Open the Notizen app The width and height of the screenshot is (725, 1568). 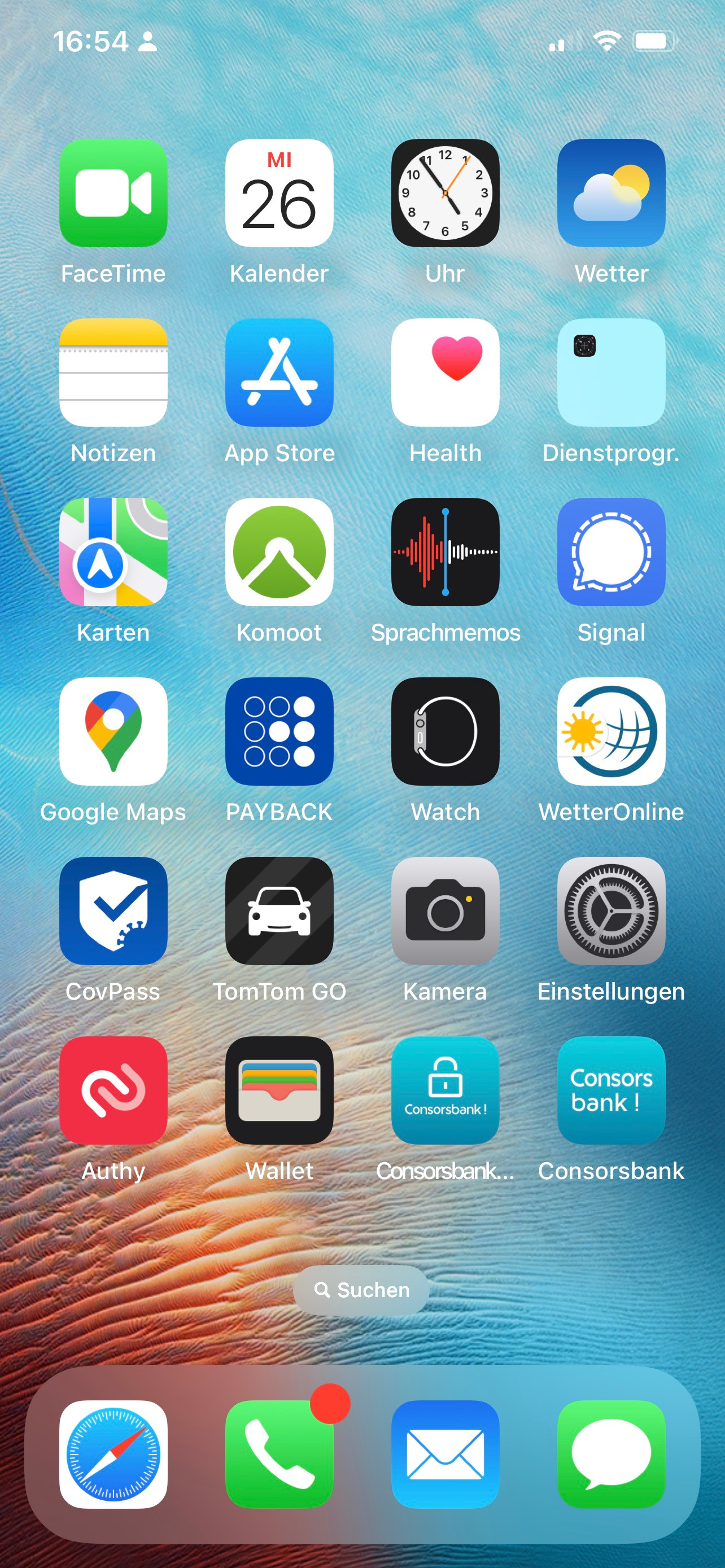click(113, 373)
